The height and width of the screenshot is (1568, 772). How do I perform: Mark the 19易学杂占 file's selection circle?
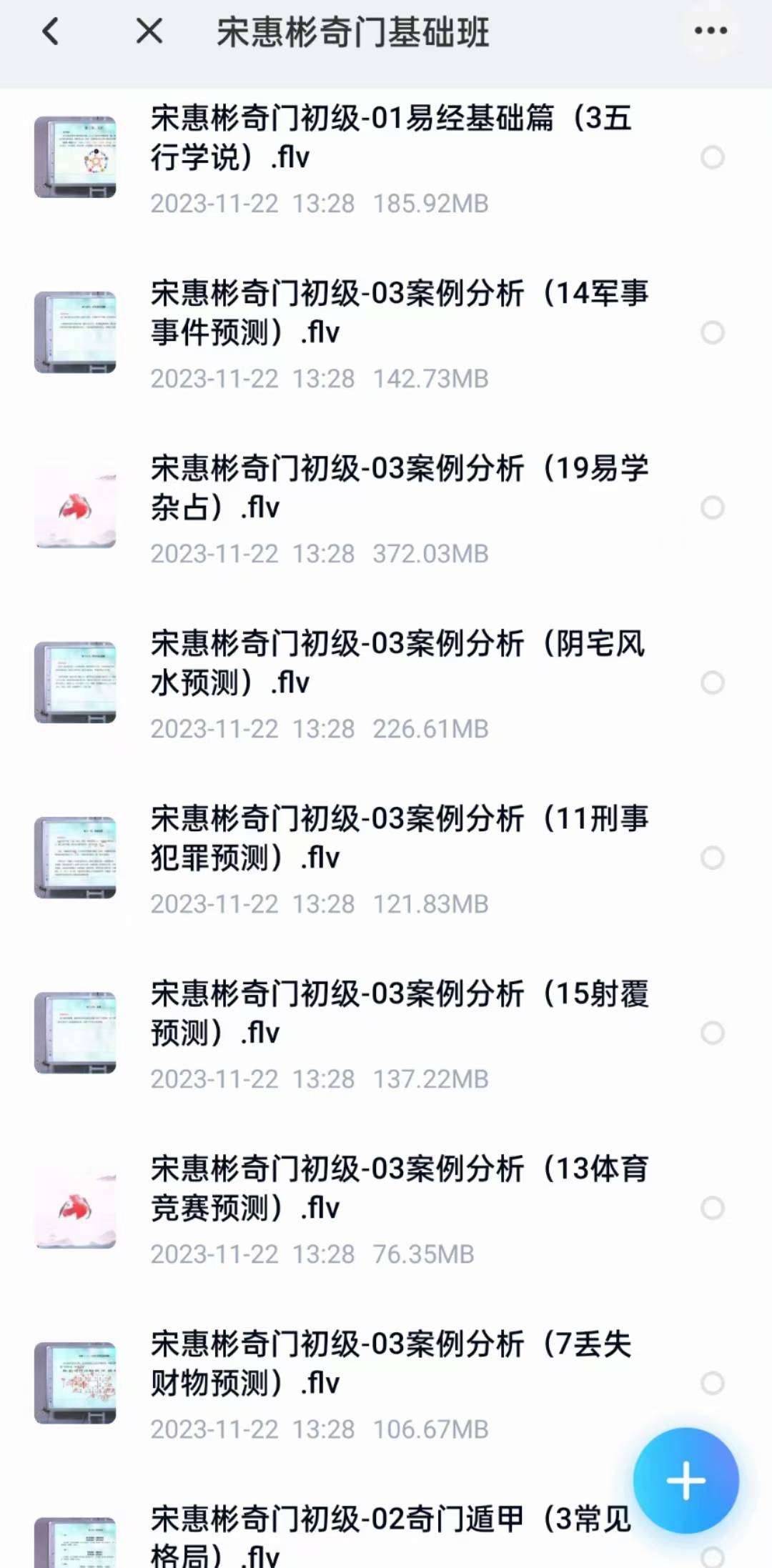tap(713, 507)
